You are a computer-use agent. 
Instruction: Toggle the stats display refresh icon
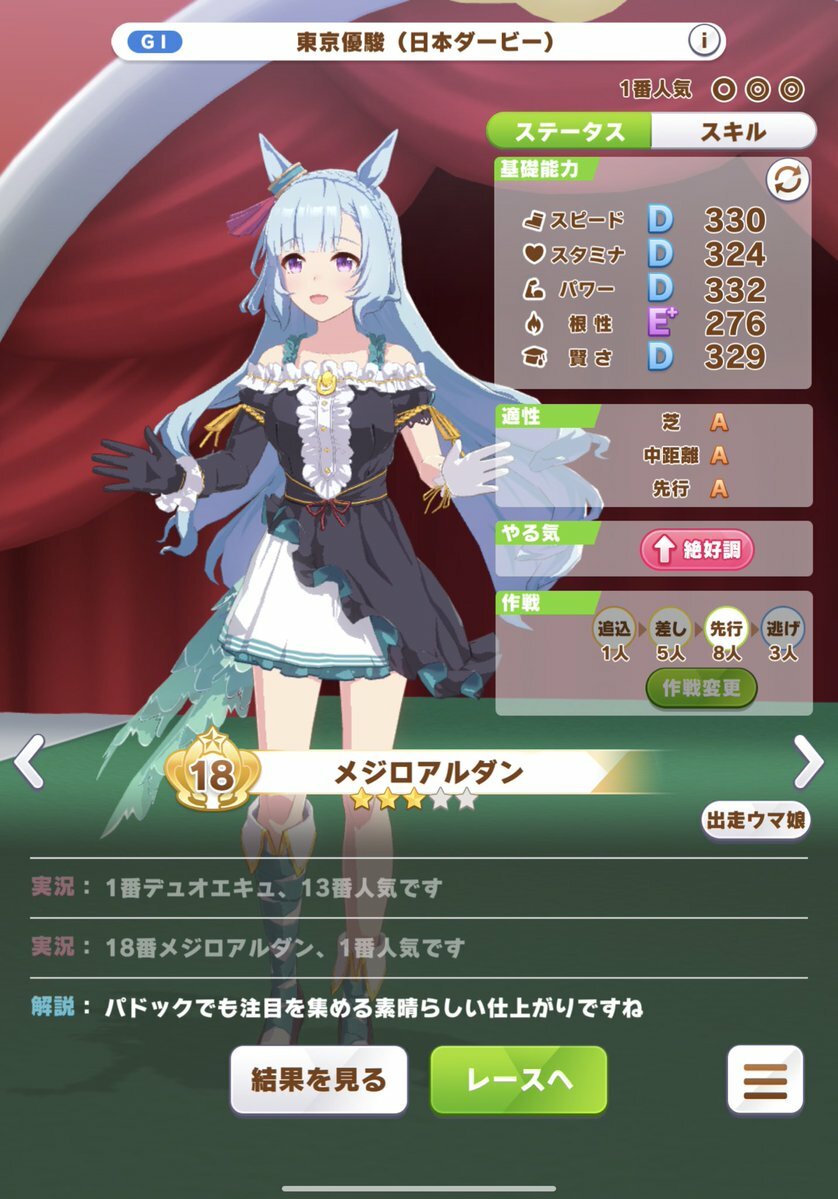787,181
